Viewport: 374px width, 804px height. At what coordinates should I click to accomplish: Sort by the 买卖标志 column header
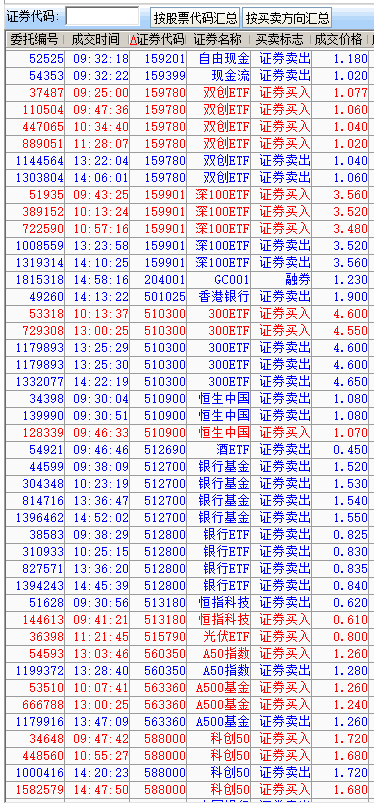click(x=280, y=39)
